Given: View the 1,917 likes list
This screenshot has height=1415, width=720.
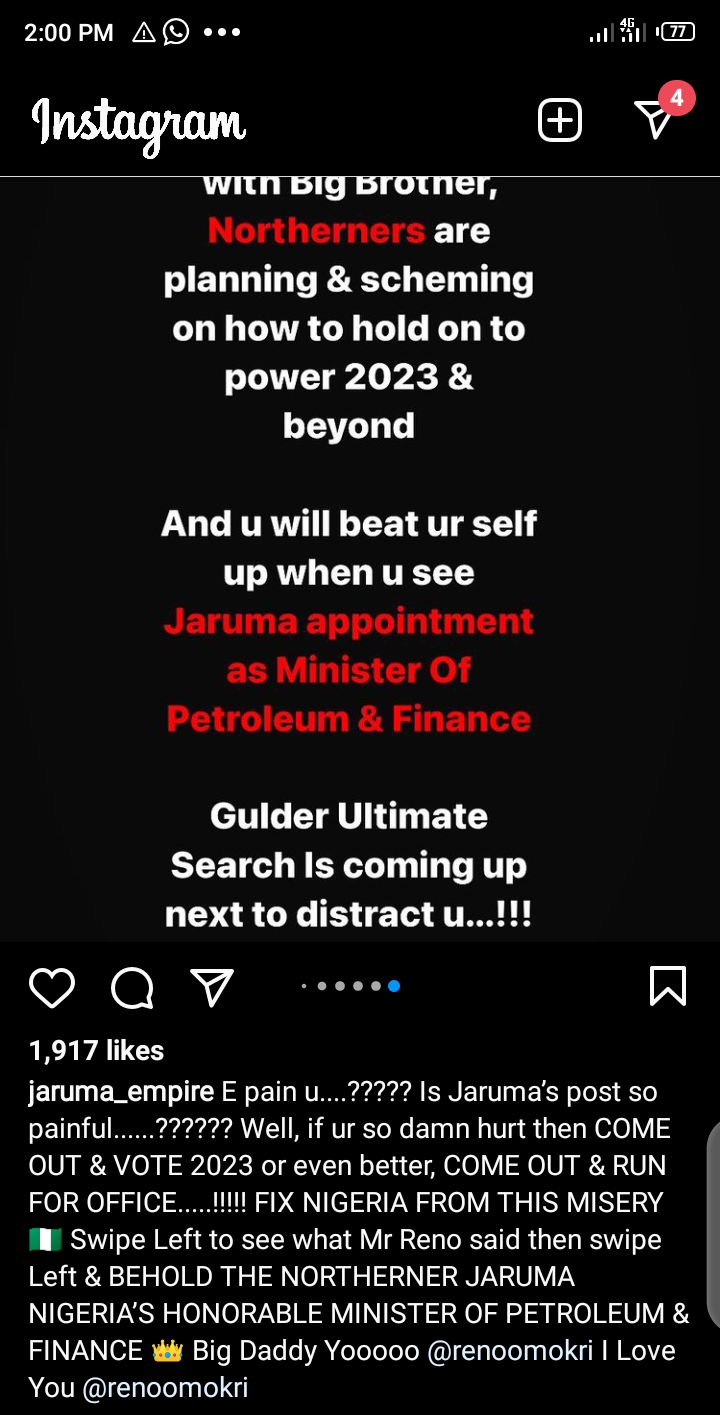Looking at the screenshot, I should tap(96, 1051).
